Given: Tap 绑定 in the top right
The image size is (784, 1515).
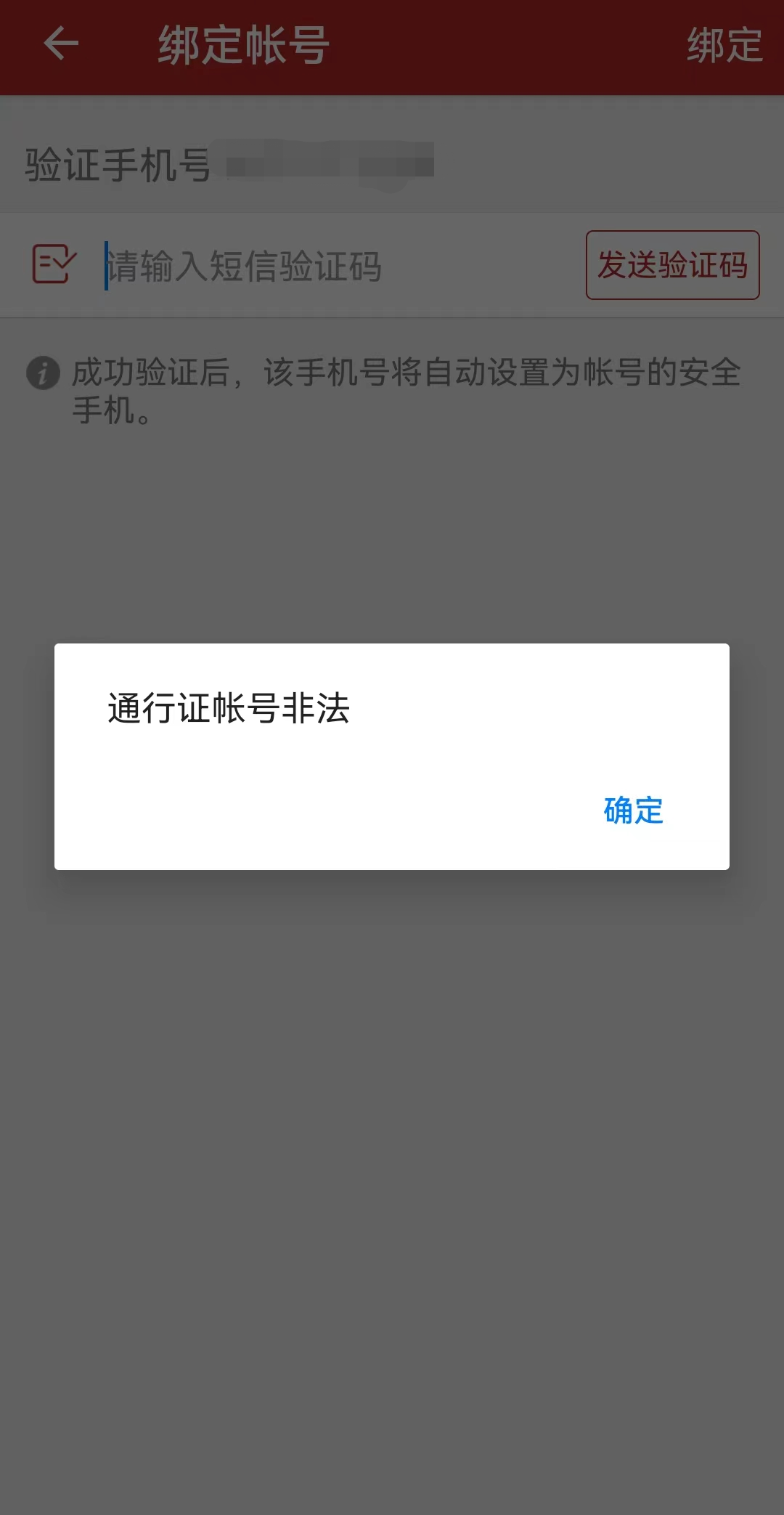Looking at the screenshot, I should [724, 46].
